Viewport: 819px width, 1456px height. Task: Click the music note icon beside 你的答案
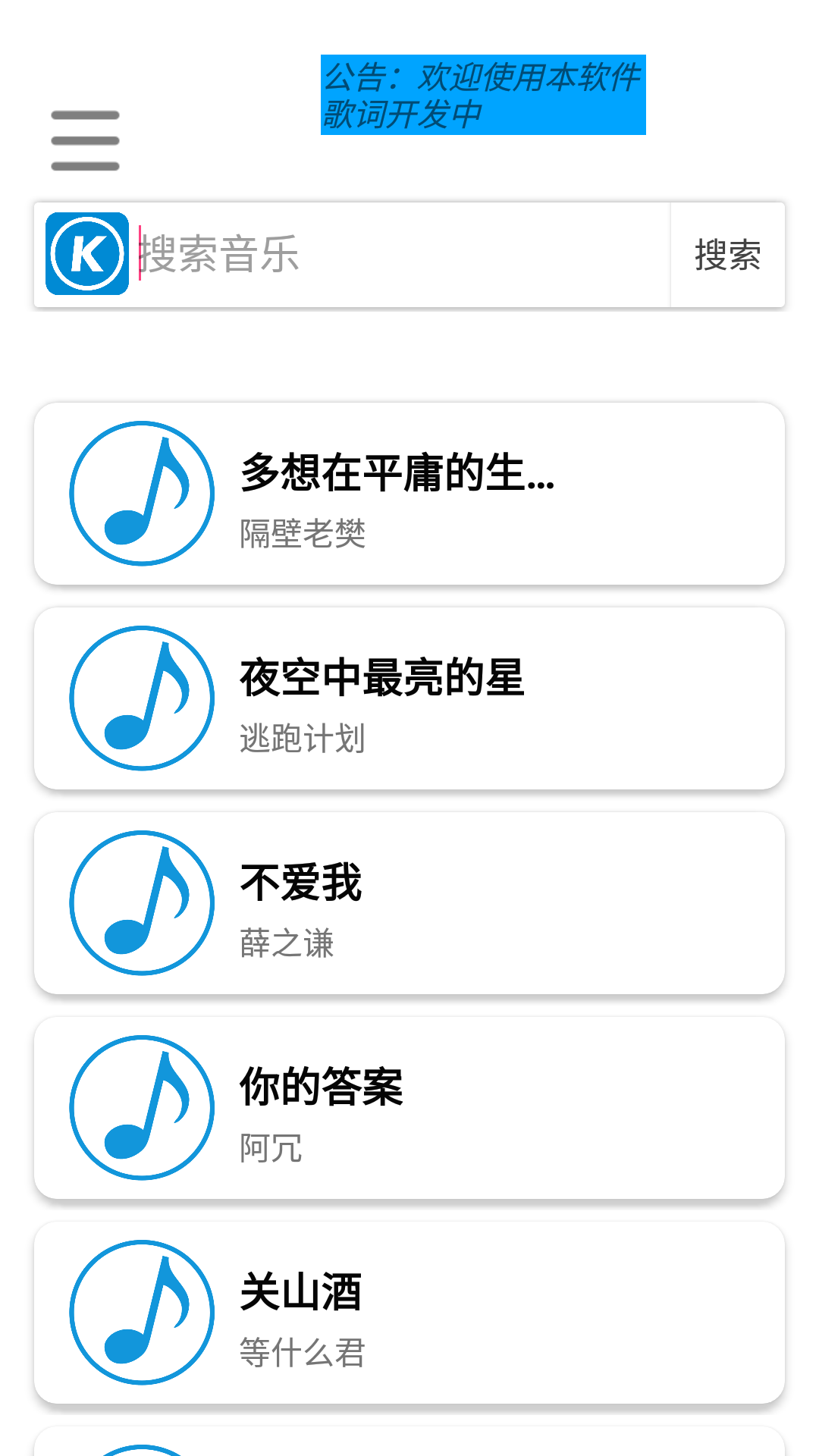tap(141, 1108)
